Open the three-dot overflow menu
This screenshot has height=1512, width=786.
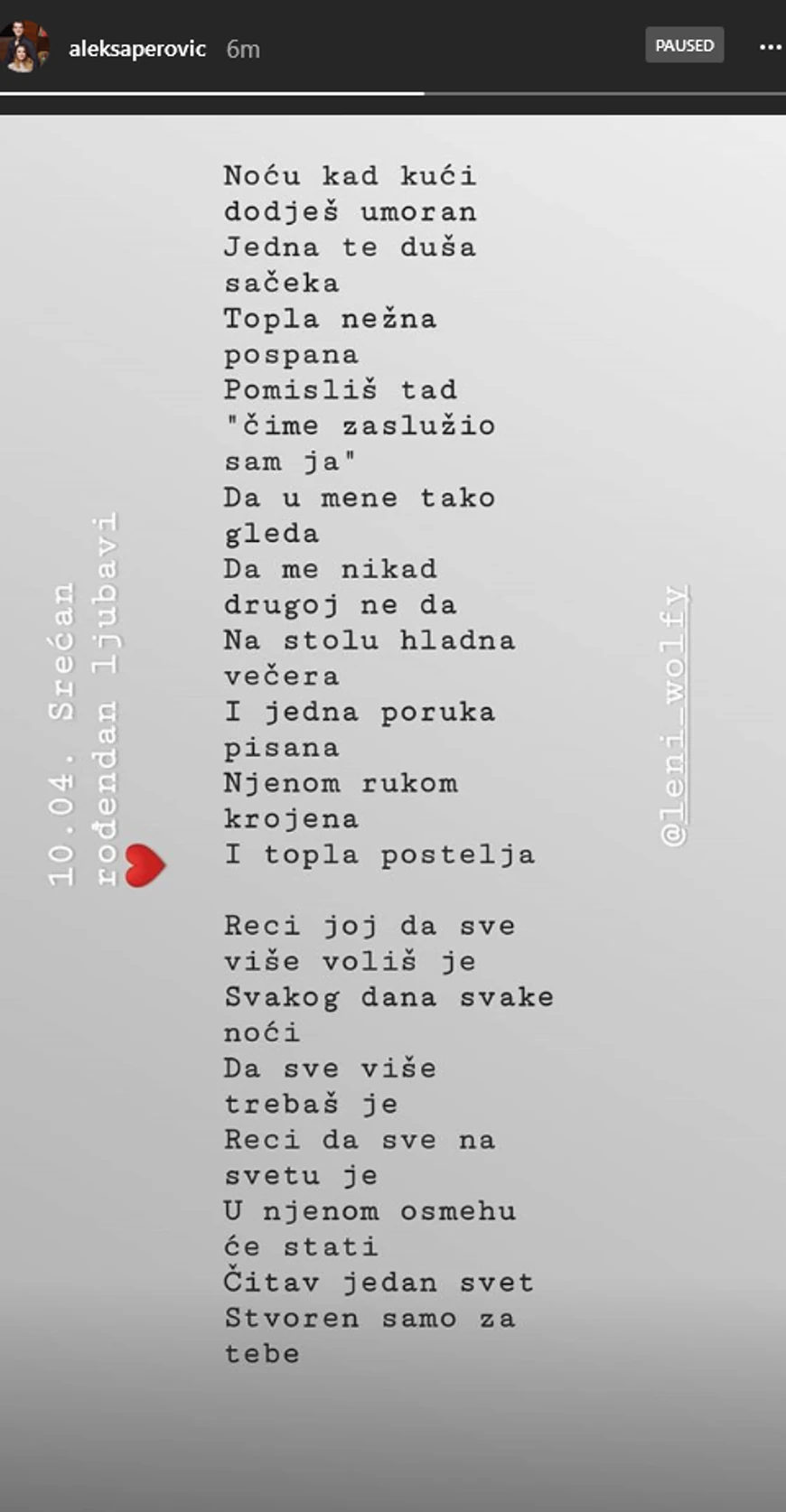[x=769, y=47]
